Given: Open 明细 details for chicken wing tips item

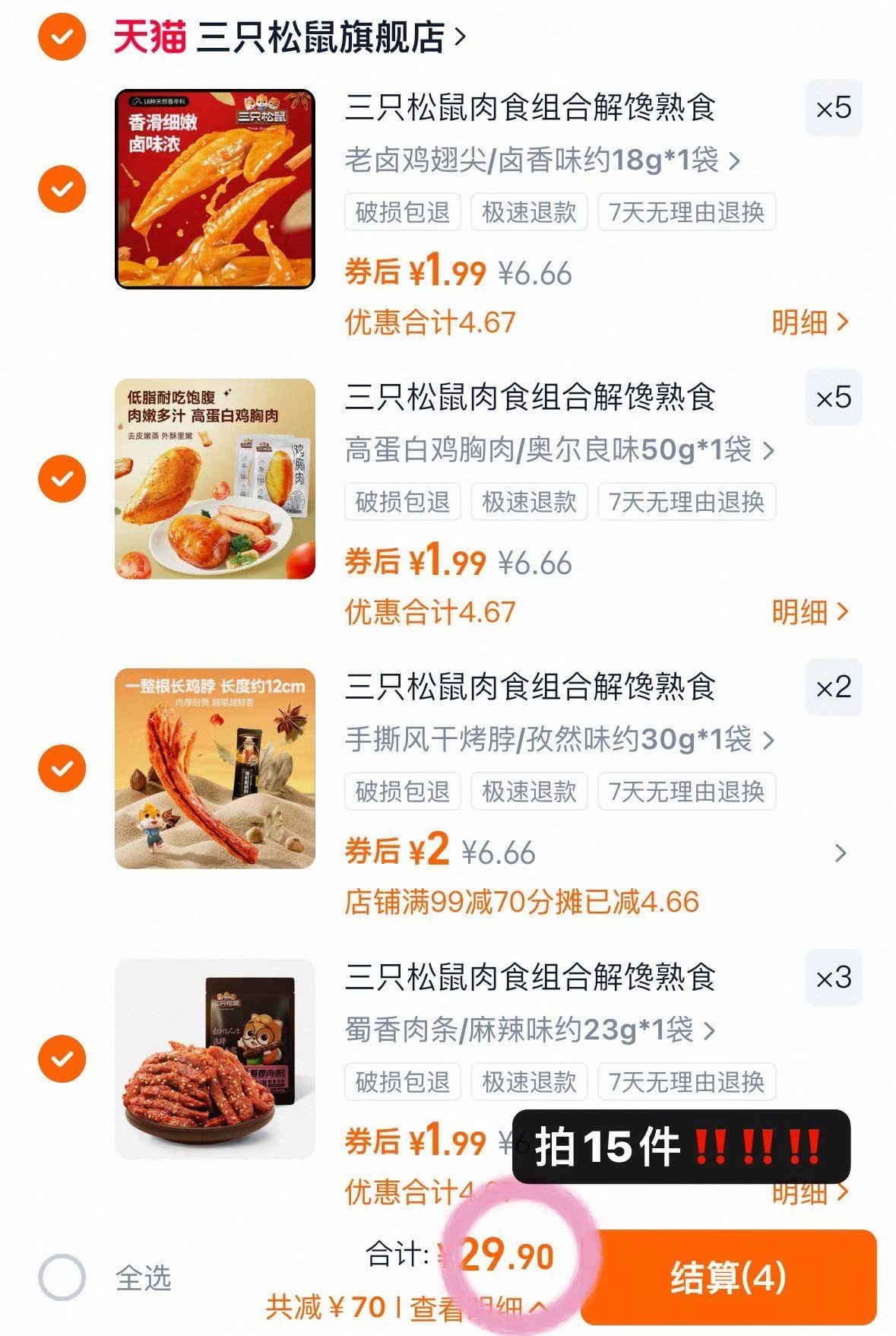Looking at the screenshot, I should click(808, 322).
